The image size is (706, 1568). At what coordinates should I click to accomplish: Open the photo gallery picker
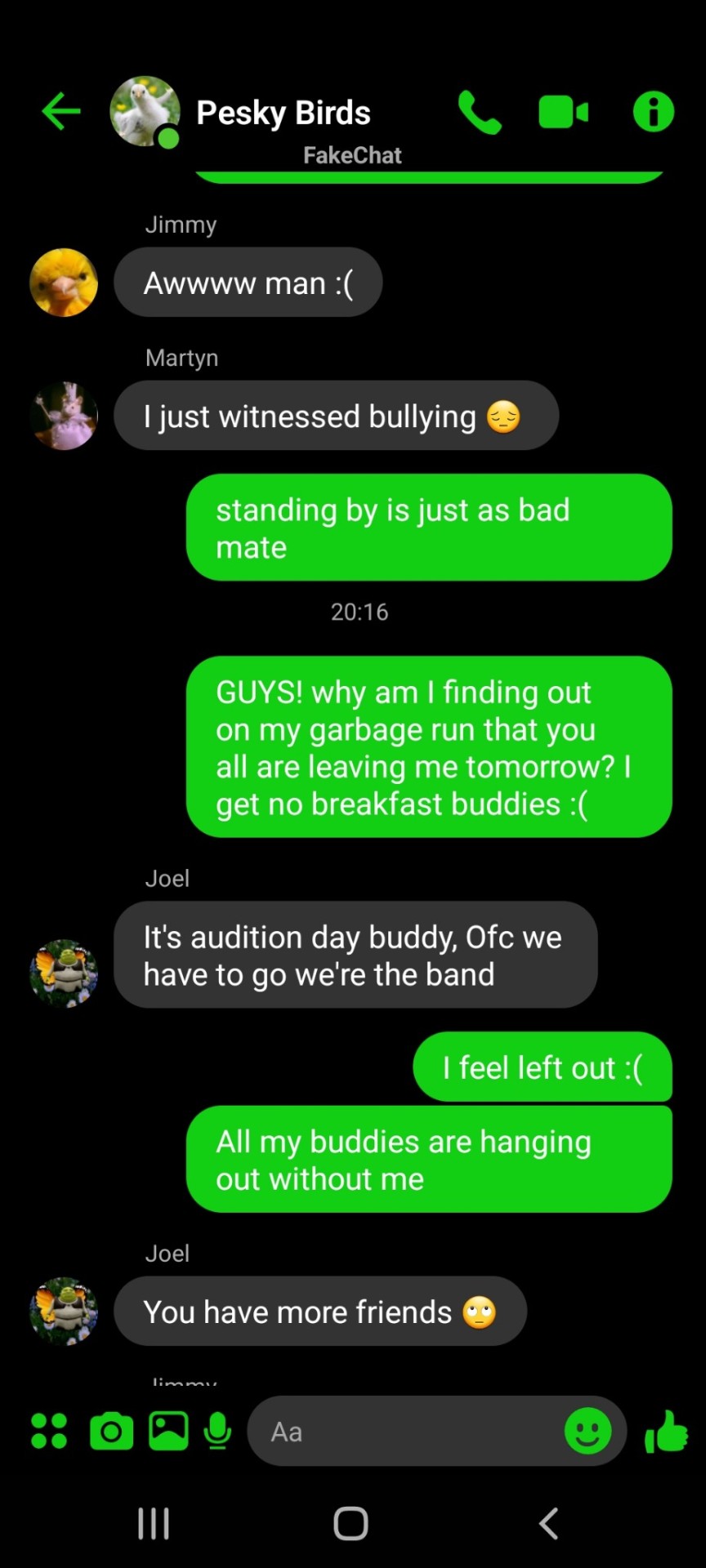pyautogui.click(x=168, y=1432)
